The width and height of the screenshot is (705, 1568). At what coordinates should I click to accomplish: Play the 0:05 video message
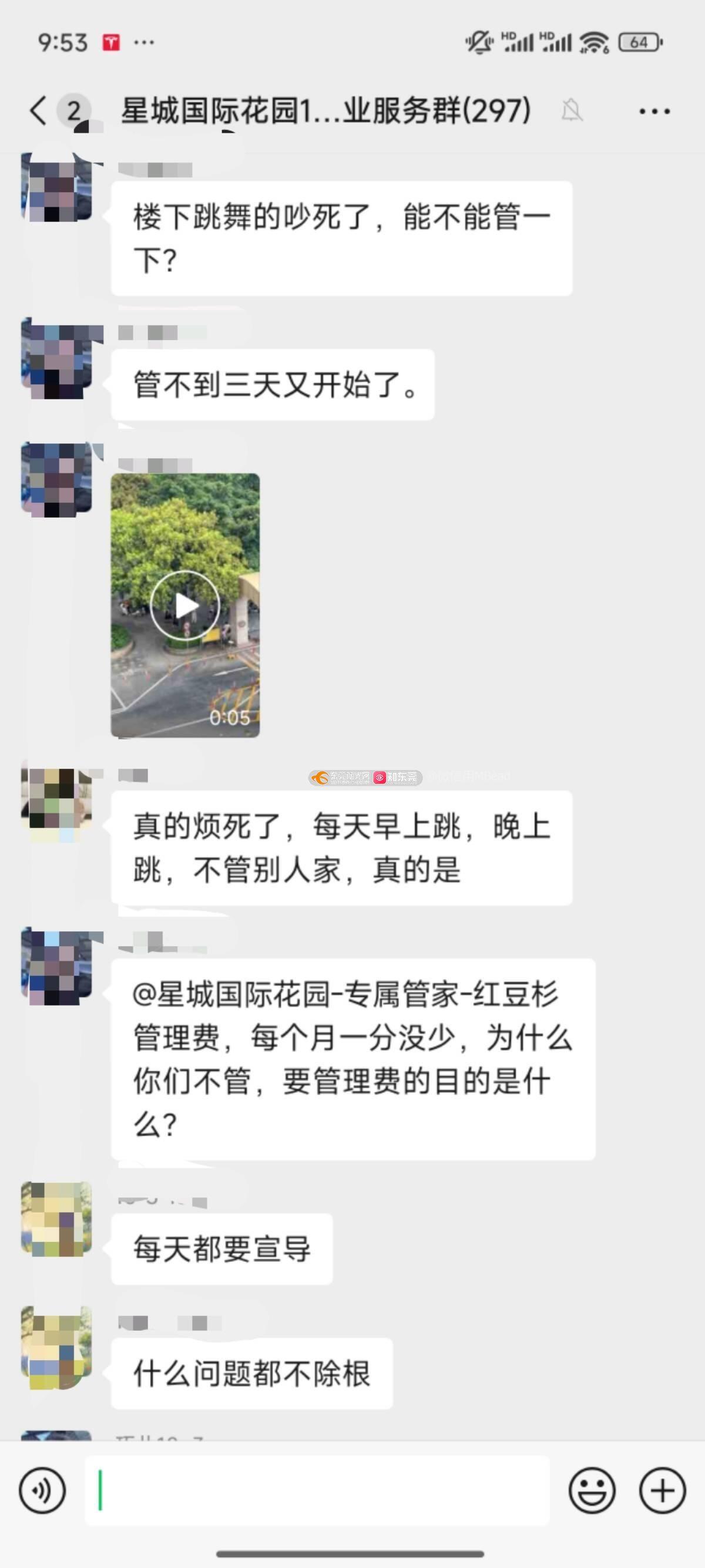(x=185, y=605)
